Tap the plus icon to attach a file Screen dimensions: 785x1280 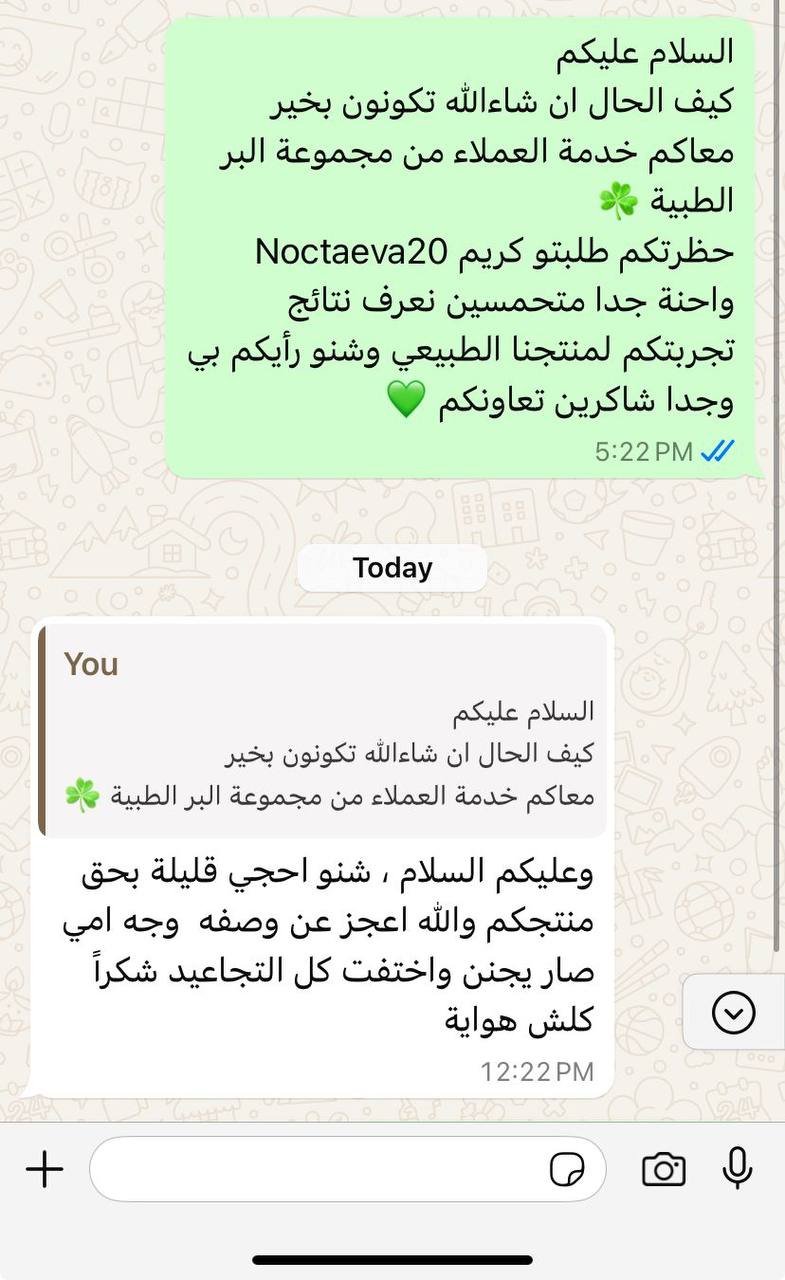click(x=42, y=1168)
